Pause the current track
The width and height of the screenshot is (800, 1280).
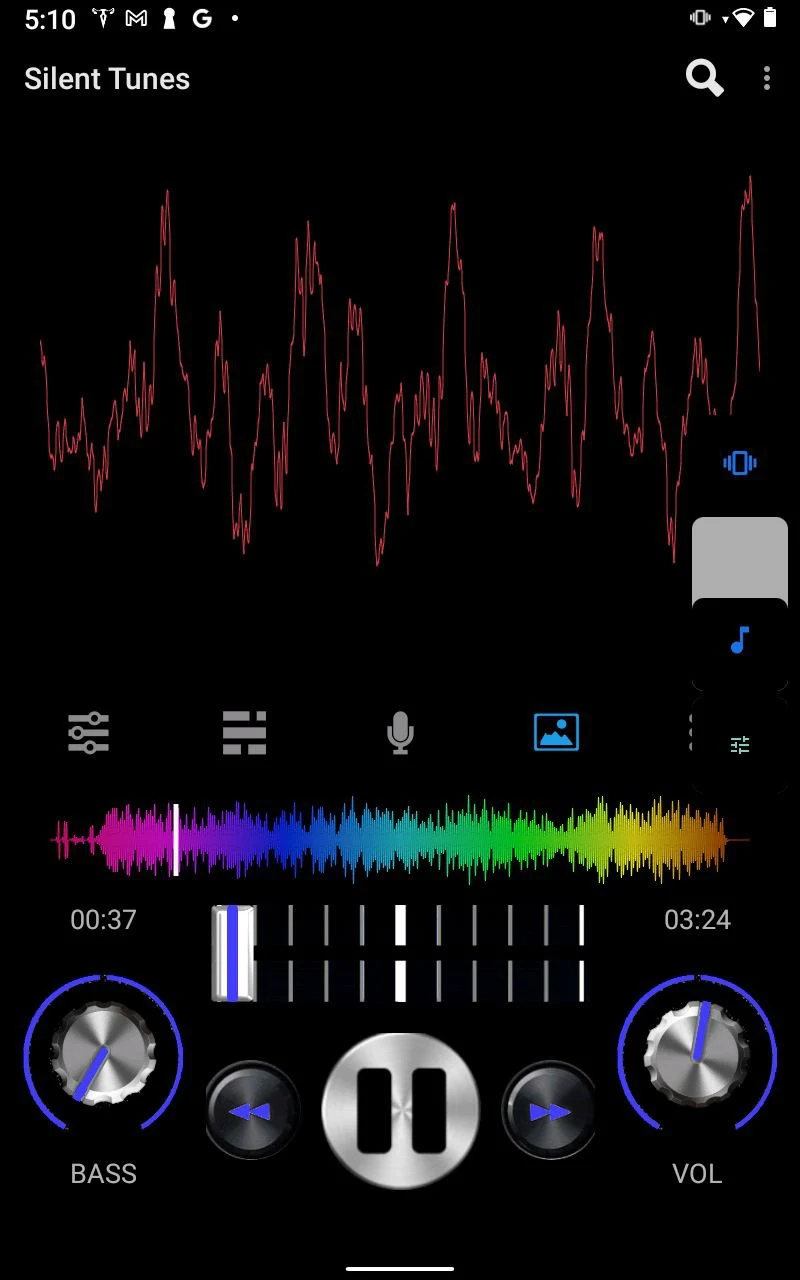pyautogui.click(x=400, y=1110)
